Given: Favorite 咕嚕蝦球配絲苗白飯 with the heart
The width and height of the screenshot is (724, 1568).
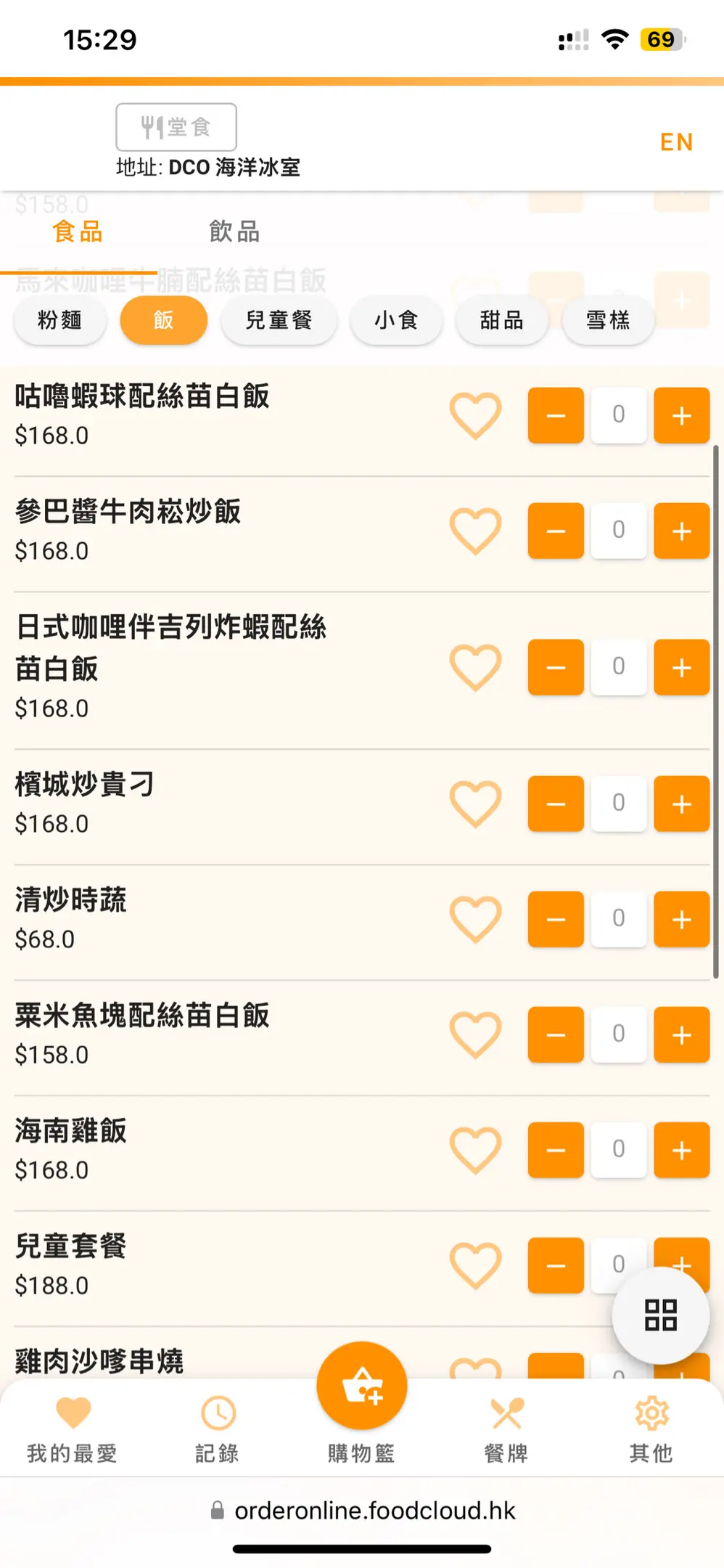Looking at the screenshot, I should click(476, 416).
